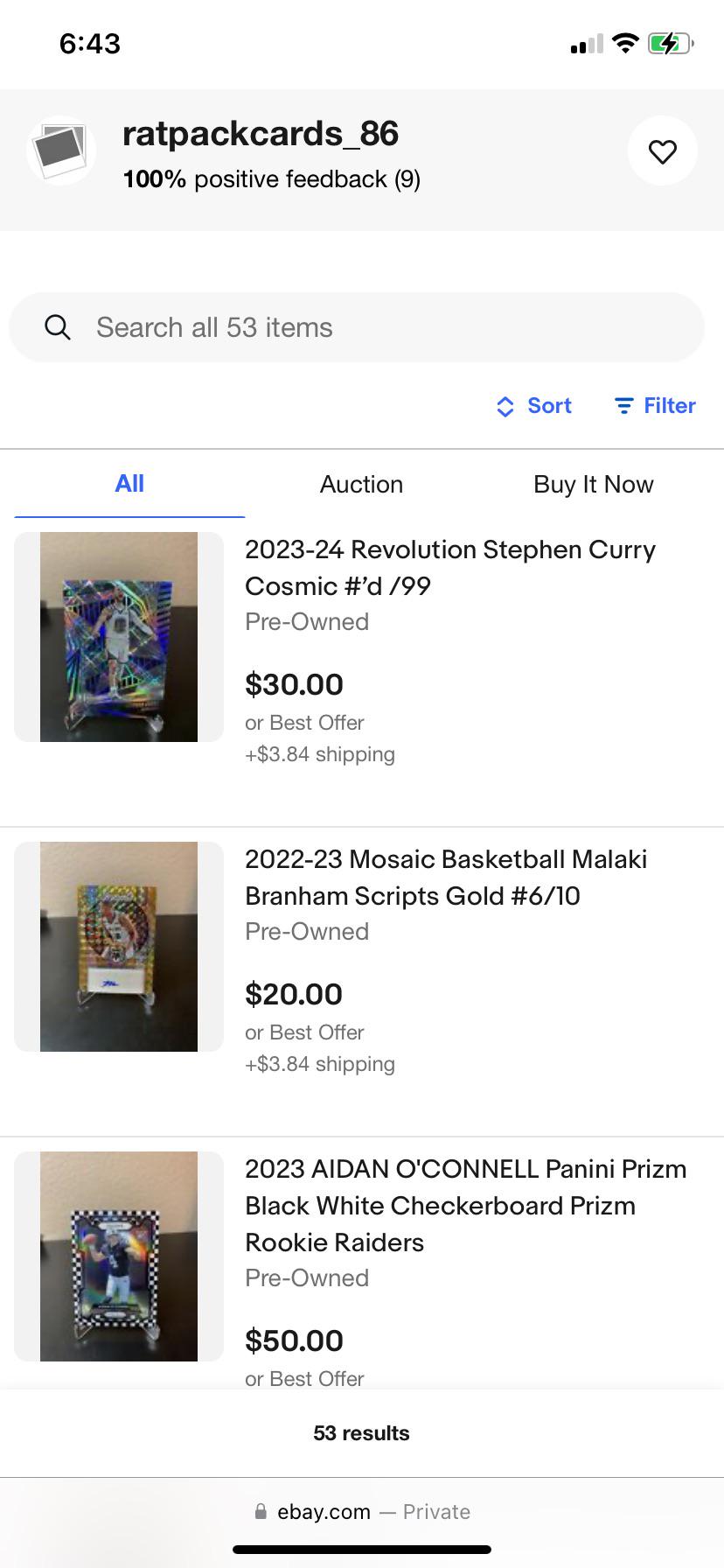This screenshot has height=1568, width=724.
Task: Tap the 53 results label
Action: click(x=361, y=1432)
